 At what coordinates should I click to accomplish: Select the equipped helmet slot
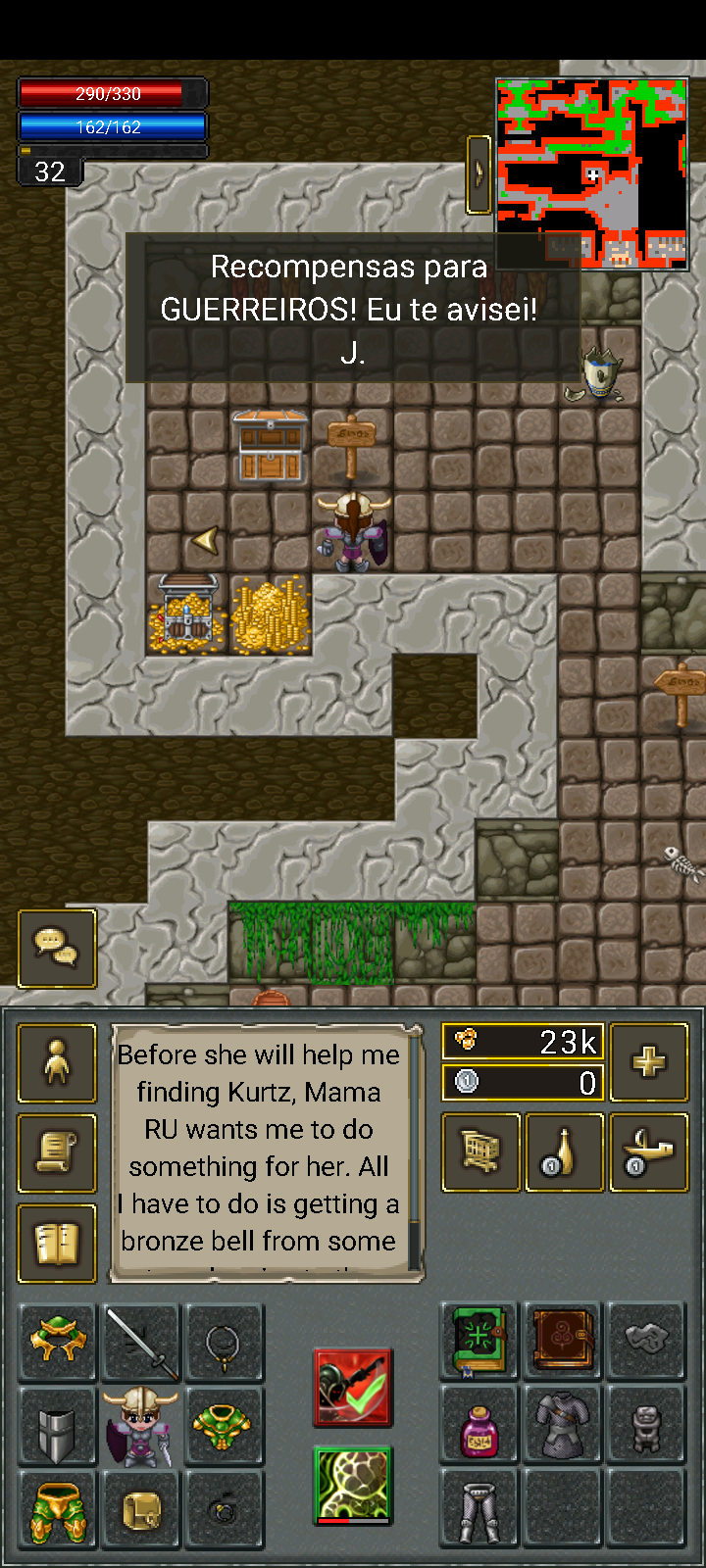click(57, 1343)
